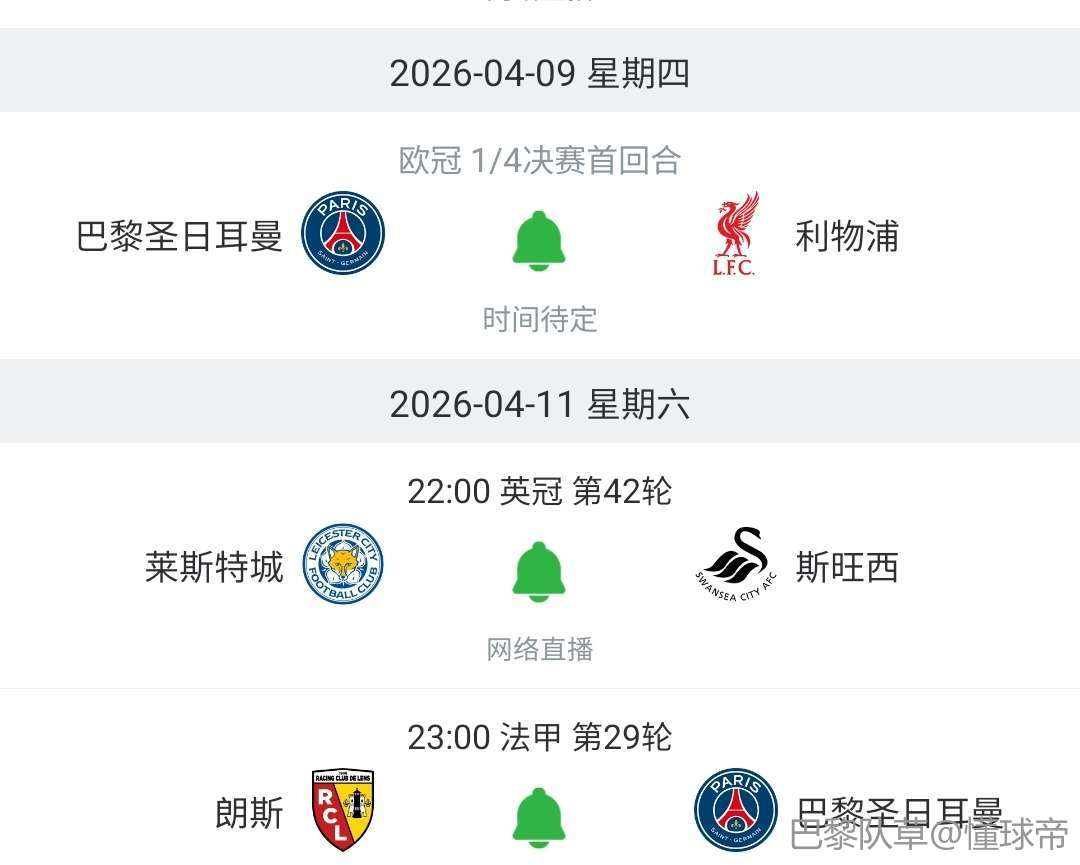Enable reminder bell for Leicester City vs Swansea
The image size is (1080, 865).
[x=539, y=571]
